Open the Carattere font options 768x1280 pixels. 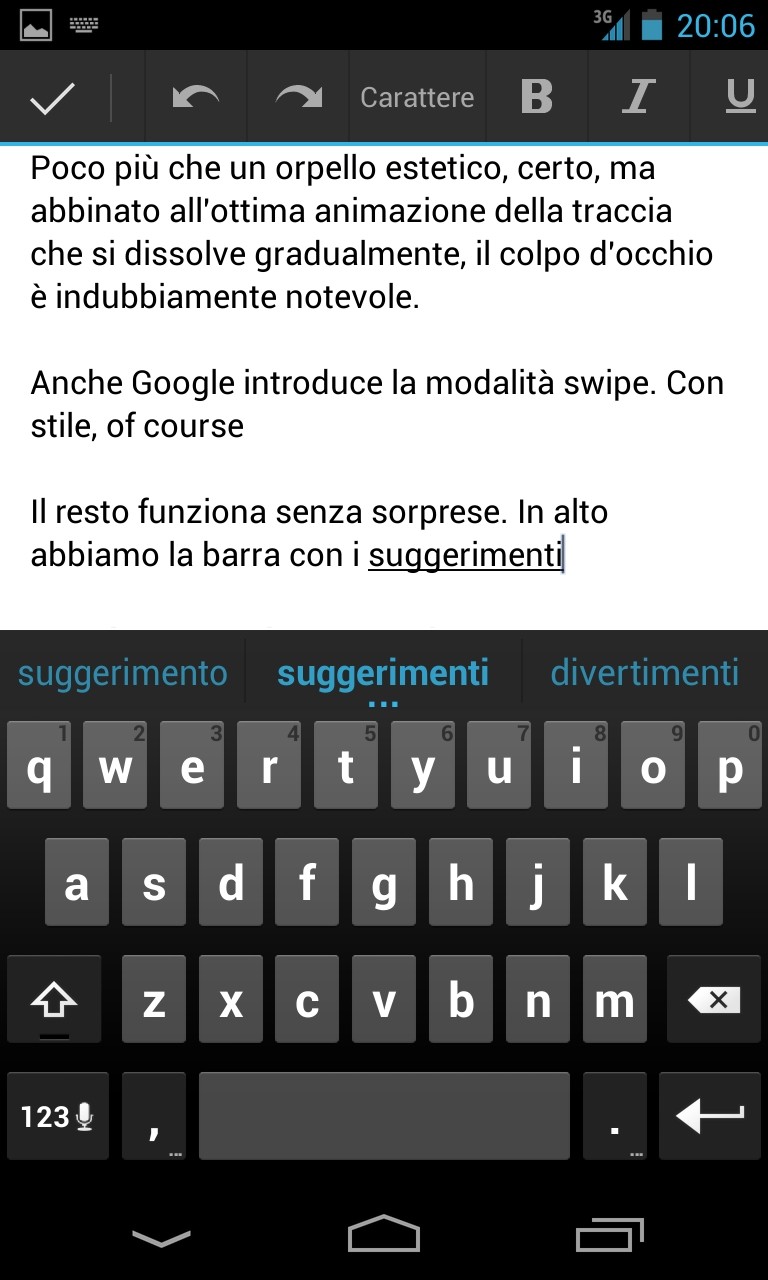tap(417, 97)
